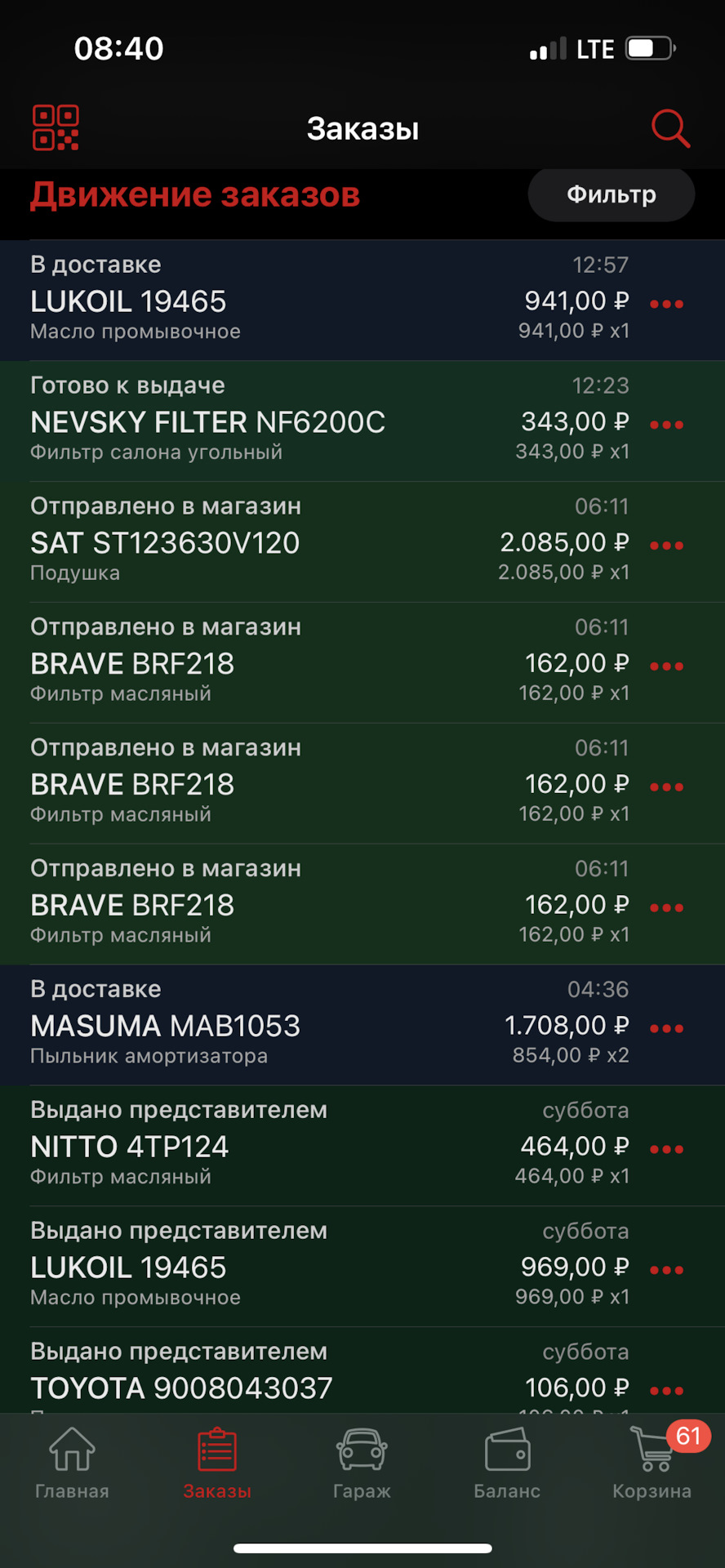725x1568 pixels.
Task: Switch to the Гараж tab
Action: pyautogui.click(x=362, y=1463)
